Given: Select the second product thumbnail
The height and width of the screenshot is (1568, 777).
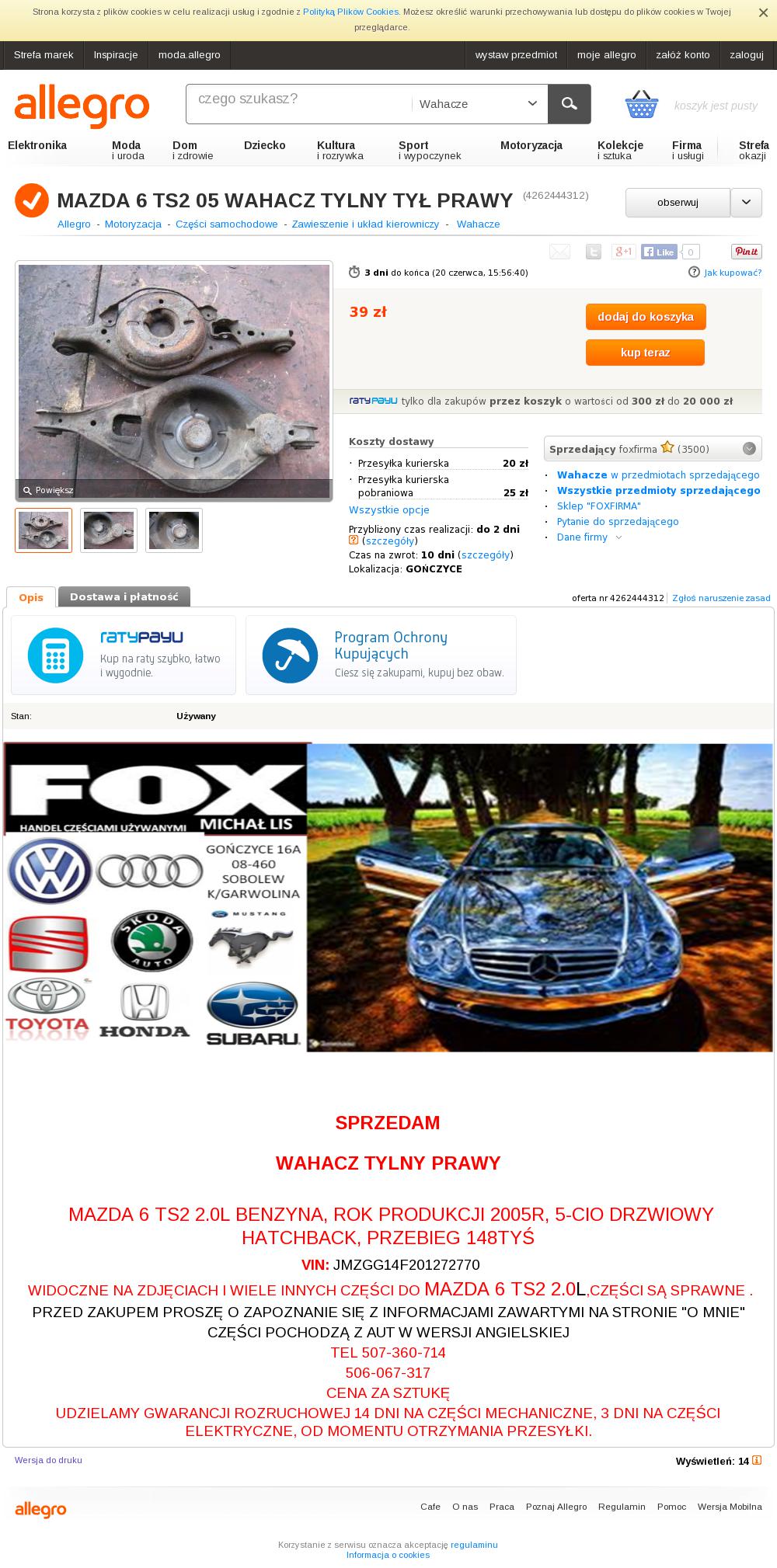Looking at the screenshot, I should [109, 530].
